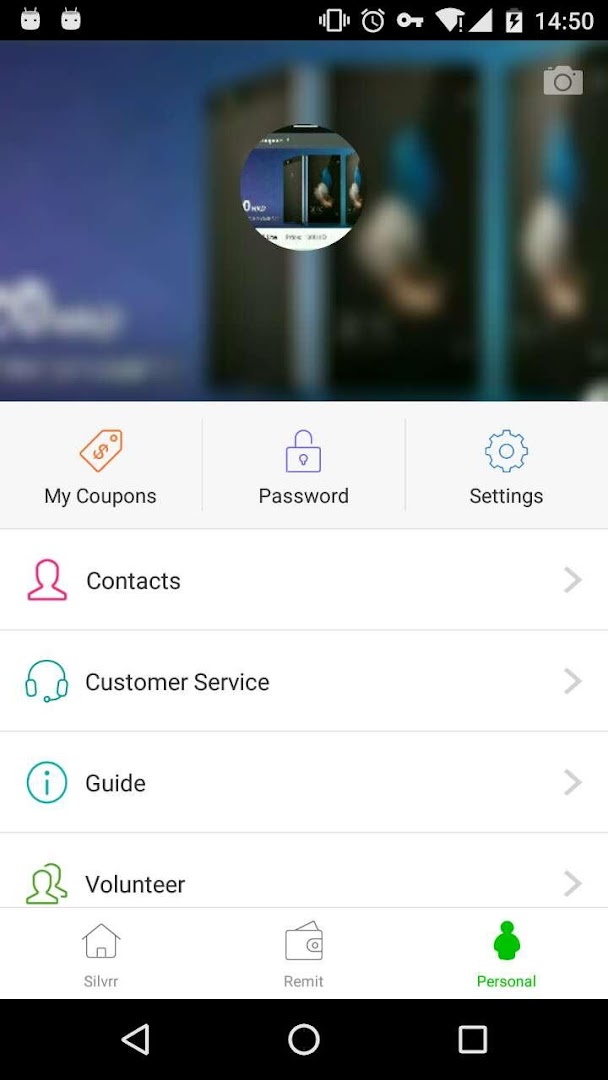Open the Volunteer row
608x1080 pixels.
coord(304,880)
